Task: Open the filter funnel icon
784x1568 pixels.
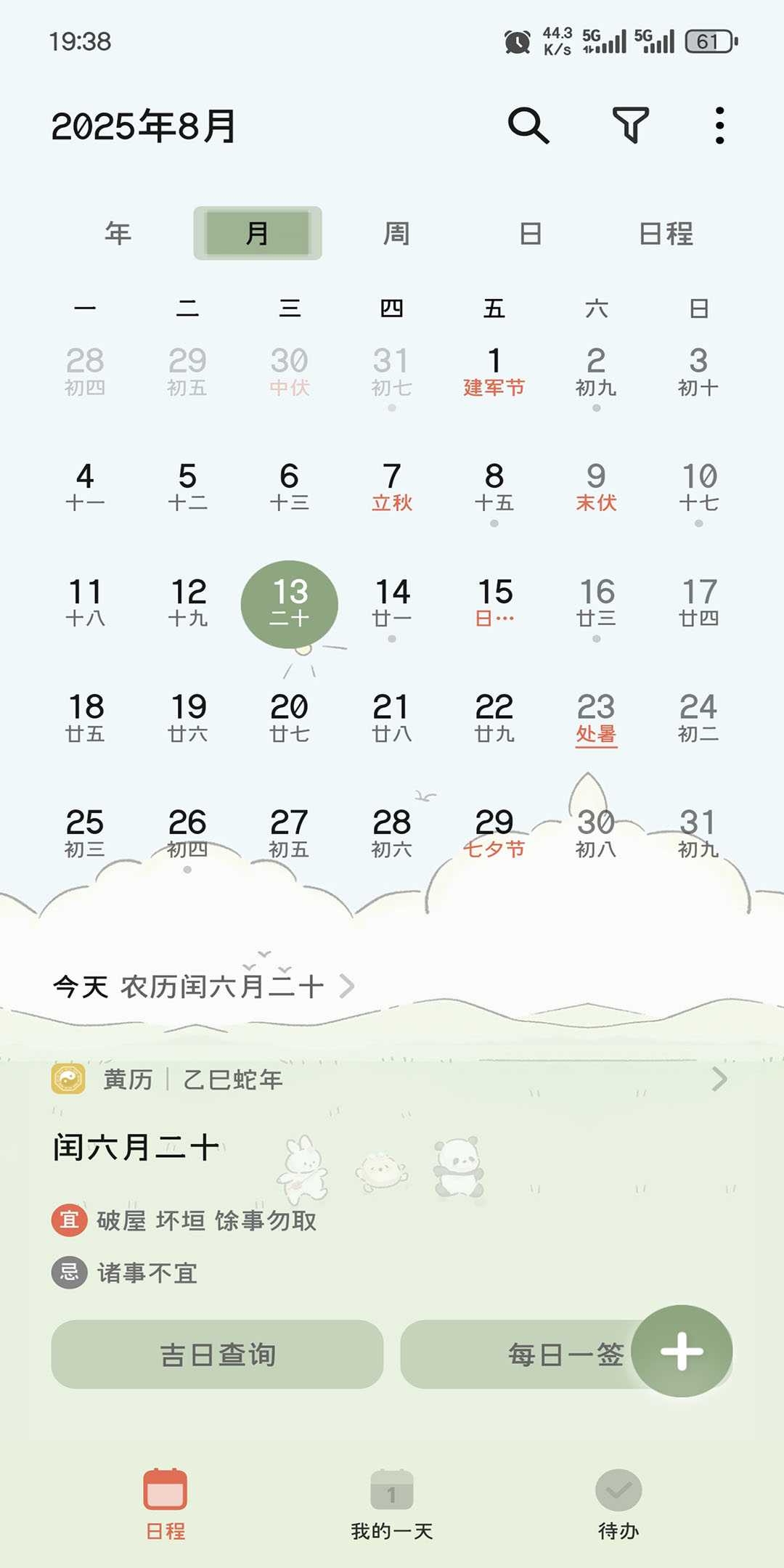Action: click(x=630, y=126)
